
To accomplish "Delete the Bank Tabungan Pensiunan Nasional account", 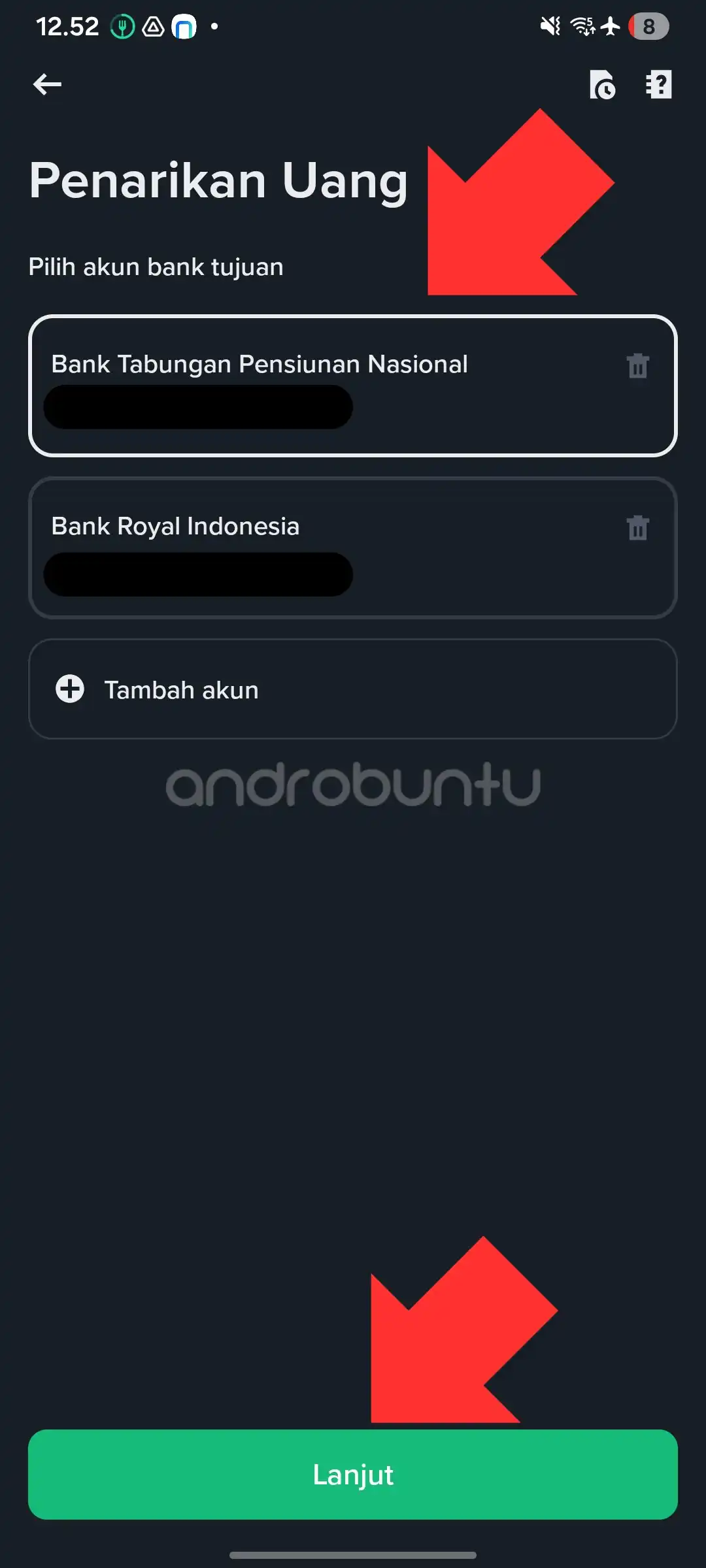I will click(x=637, y=367).
